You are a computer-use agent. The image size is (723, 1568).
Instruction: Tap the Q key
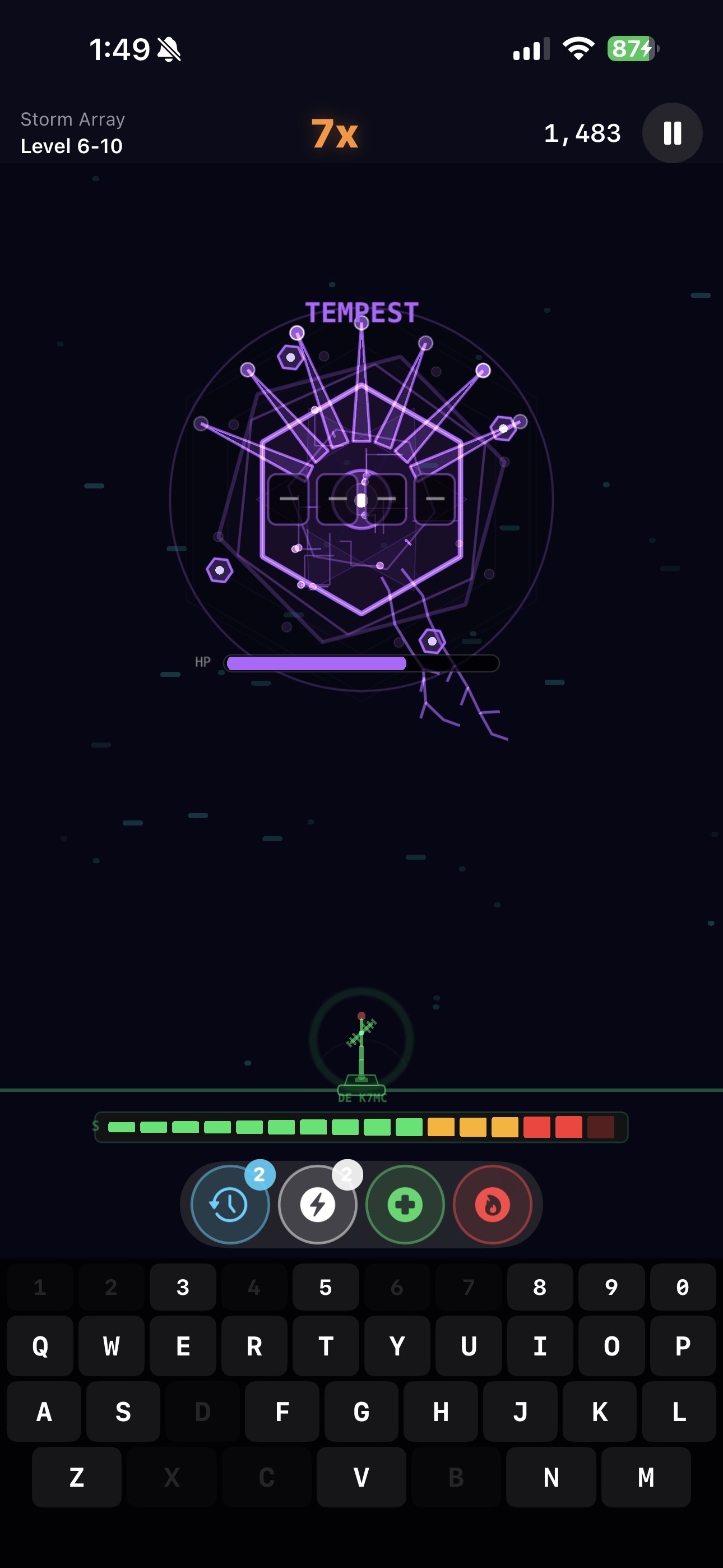click(x=40, y=1346)
